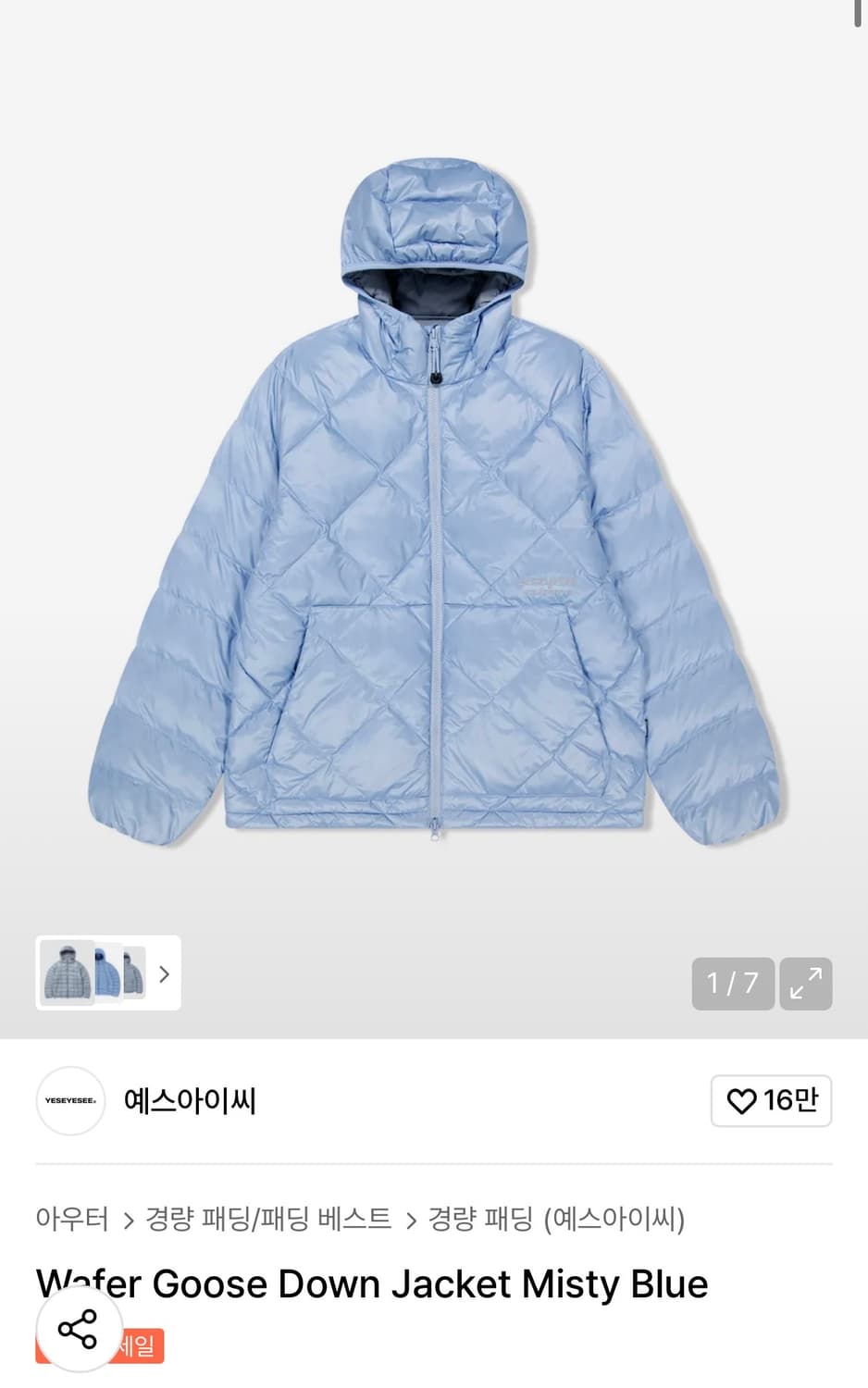Open the 경량 패딩 (예스아이씨) category link
This screenshot has width=868, height=1388.
click(x=557, y=1220)
